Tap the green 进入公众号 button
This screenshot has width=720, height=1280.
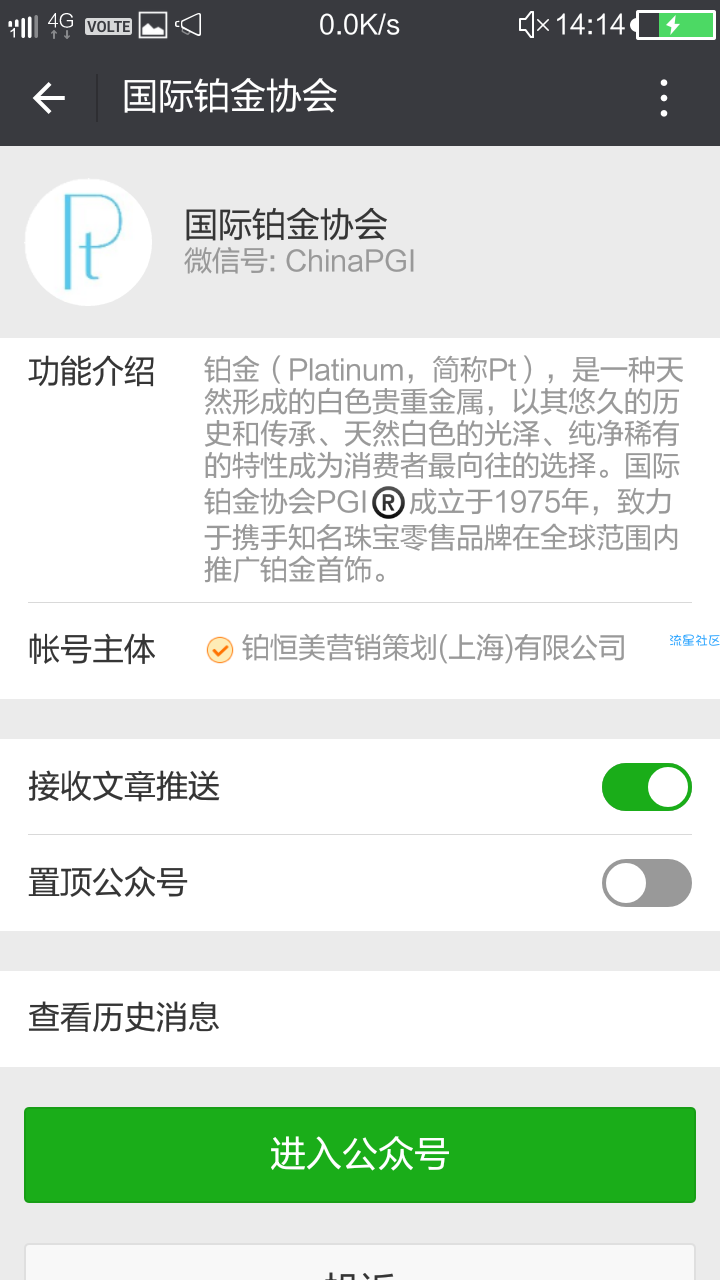(360, 1154)
